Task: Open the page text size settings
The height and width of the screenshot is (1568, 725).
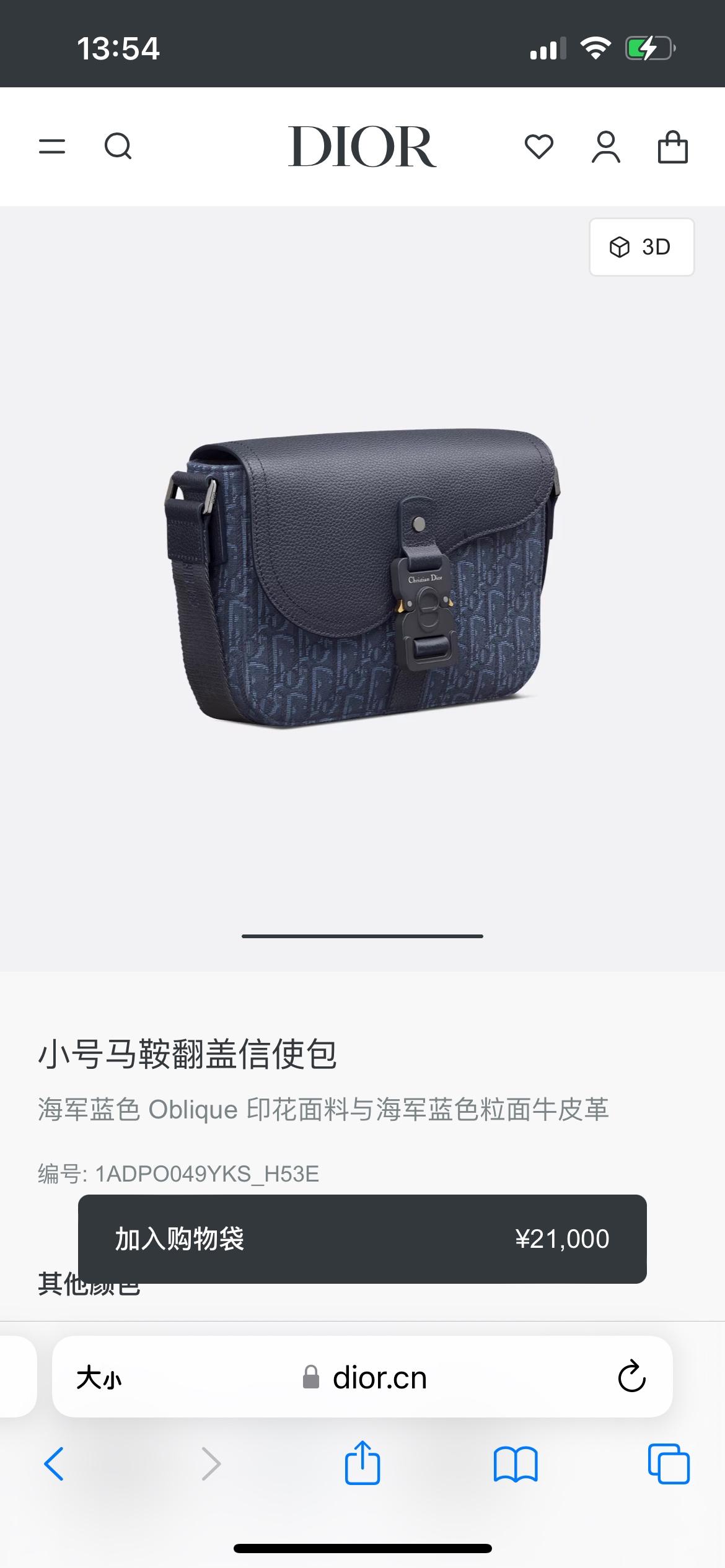Action: (99, 1378)
